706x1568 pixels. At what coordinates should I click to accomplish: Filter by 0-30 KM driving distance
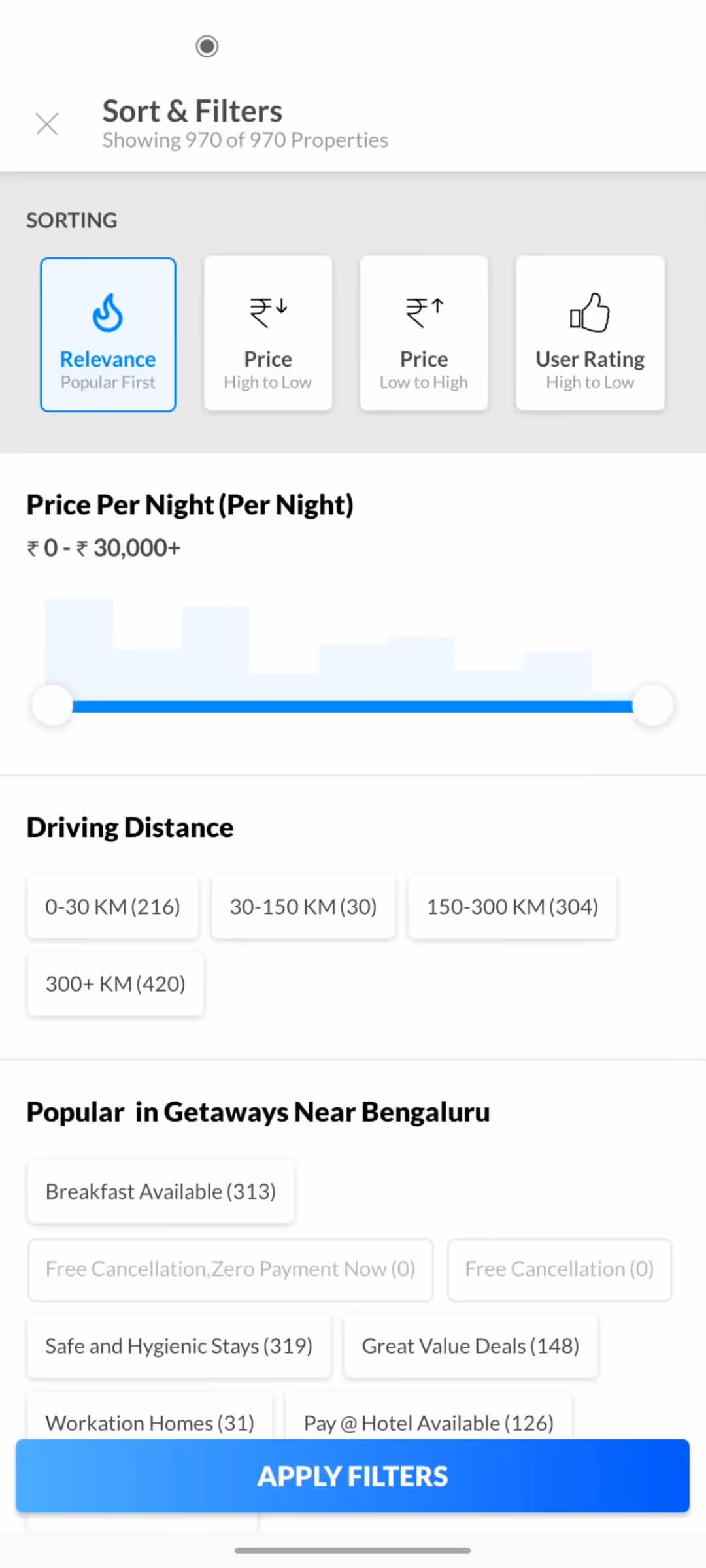(x=112, y=907)
